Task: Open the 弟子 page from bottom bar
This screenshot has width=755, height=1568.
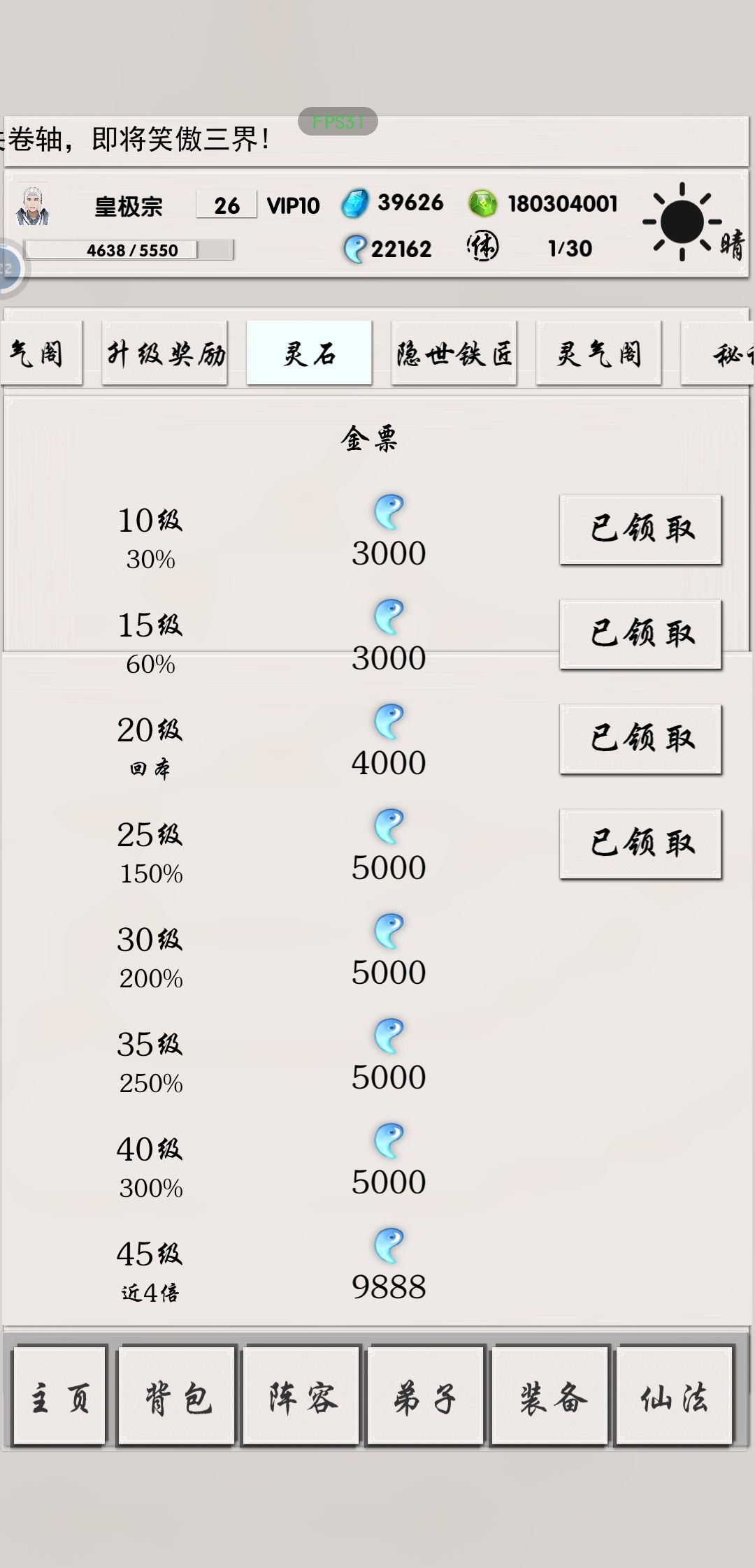Action: pos(425,1395)
